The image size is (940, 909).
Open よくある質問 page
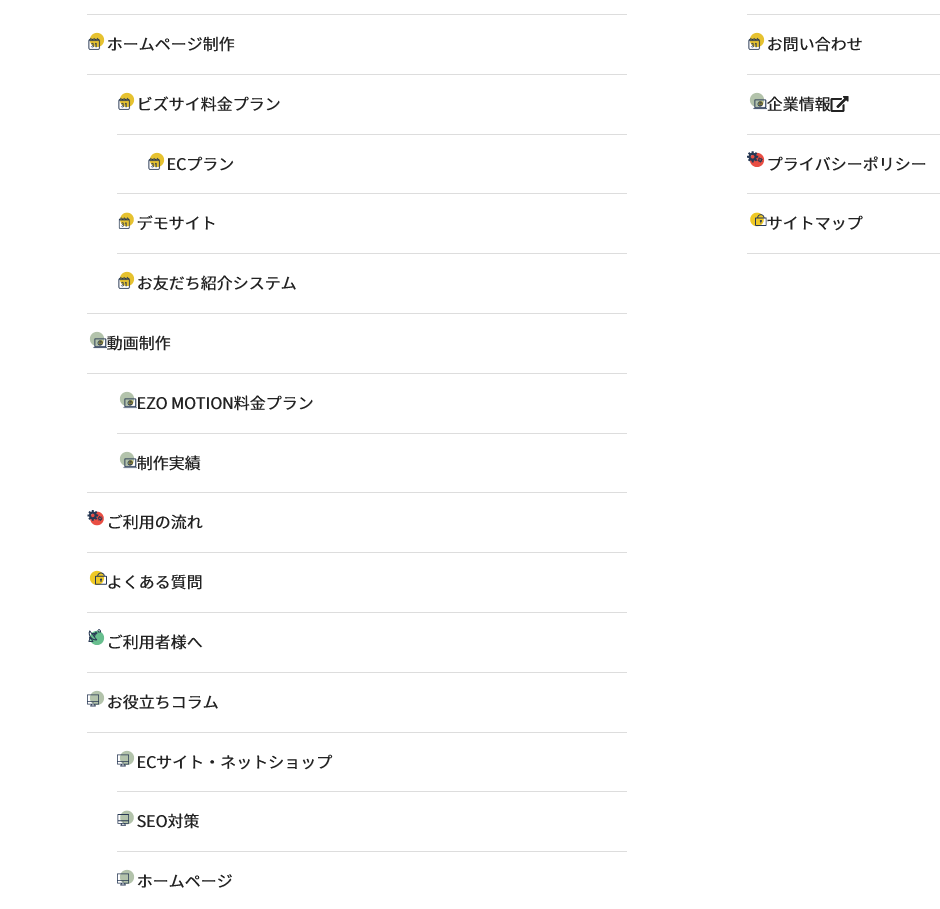154,582
